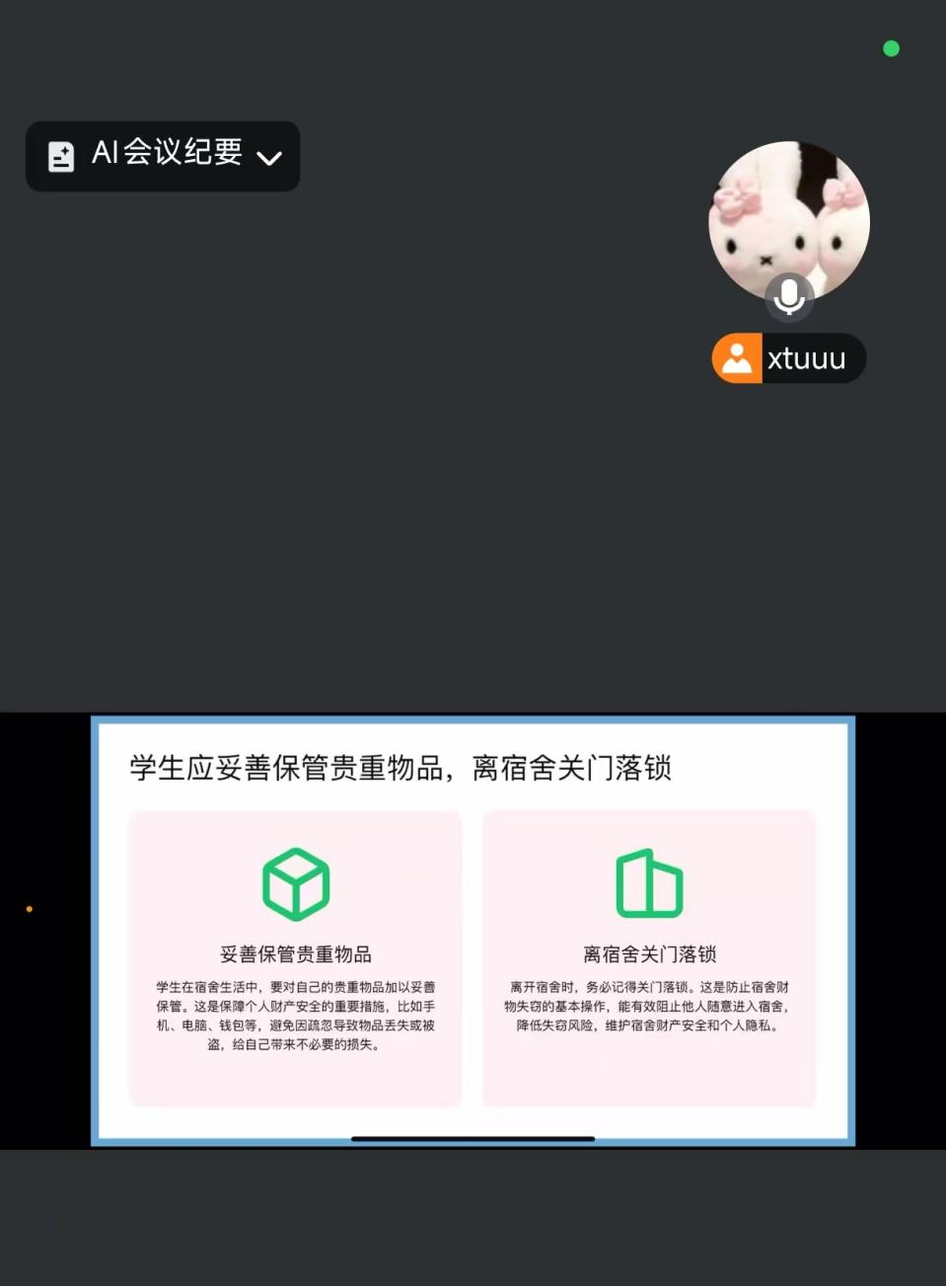The image size is (948, 1288).
Task: Open the shared slide on dormitory safety
Action: pos(473,930)
